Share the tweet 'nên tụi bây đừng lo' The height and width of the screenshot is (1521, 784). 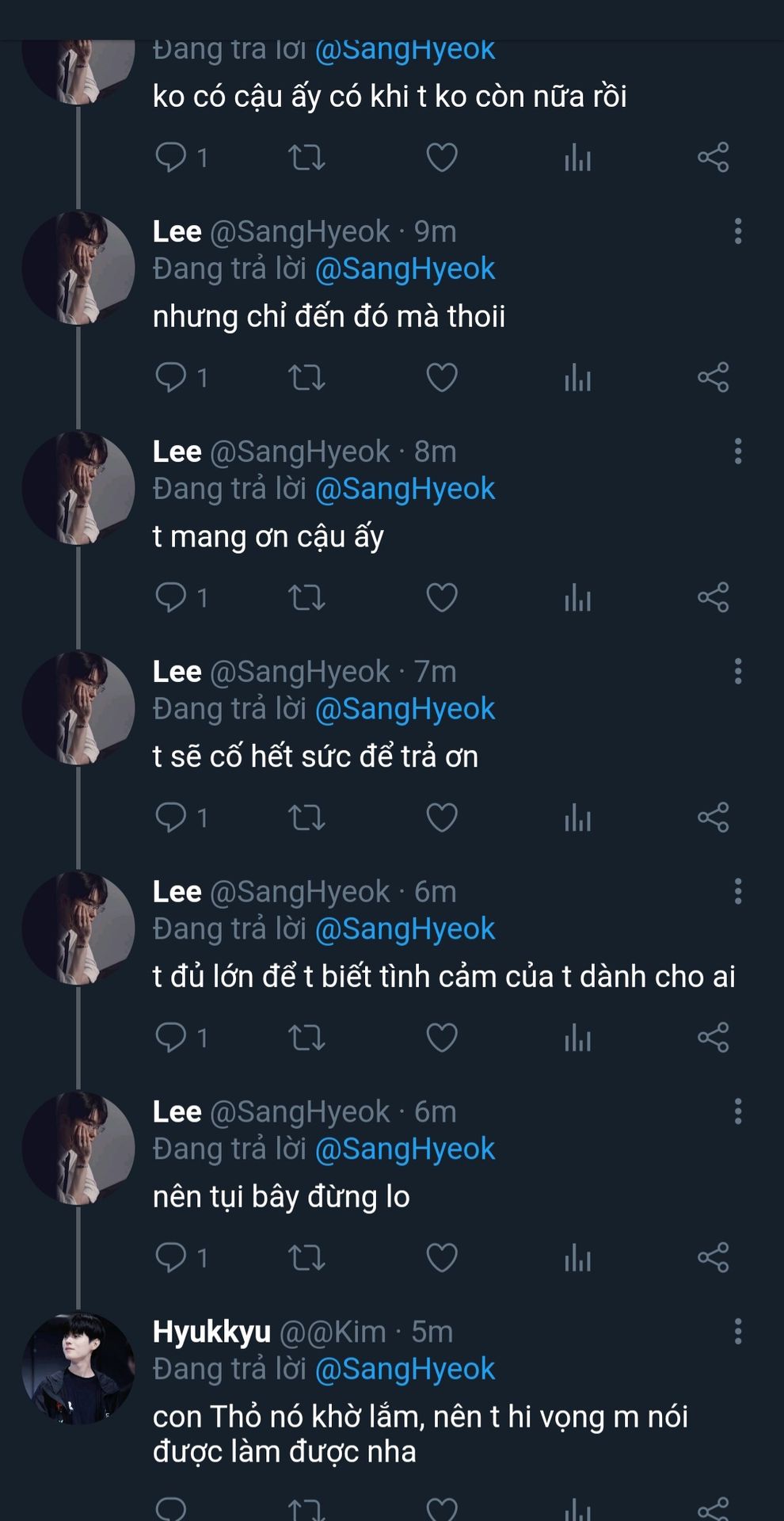coord(713,1257)
